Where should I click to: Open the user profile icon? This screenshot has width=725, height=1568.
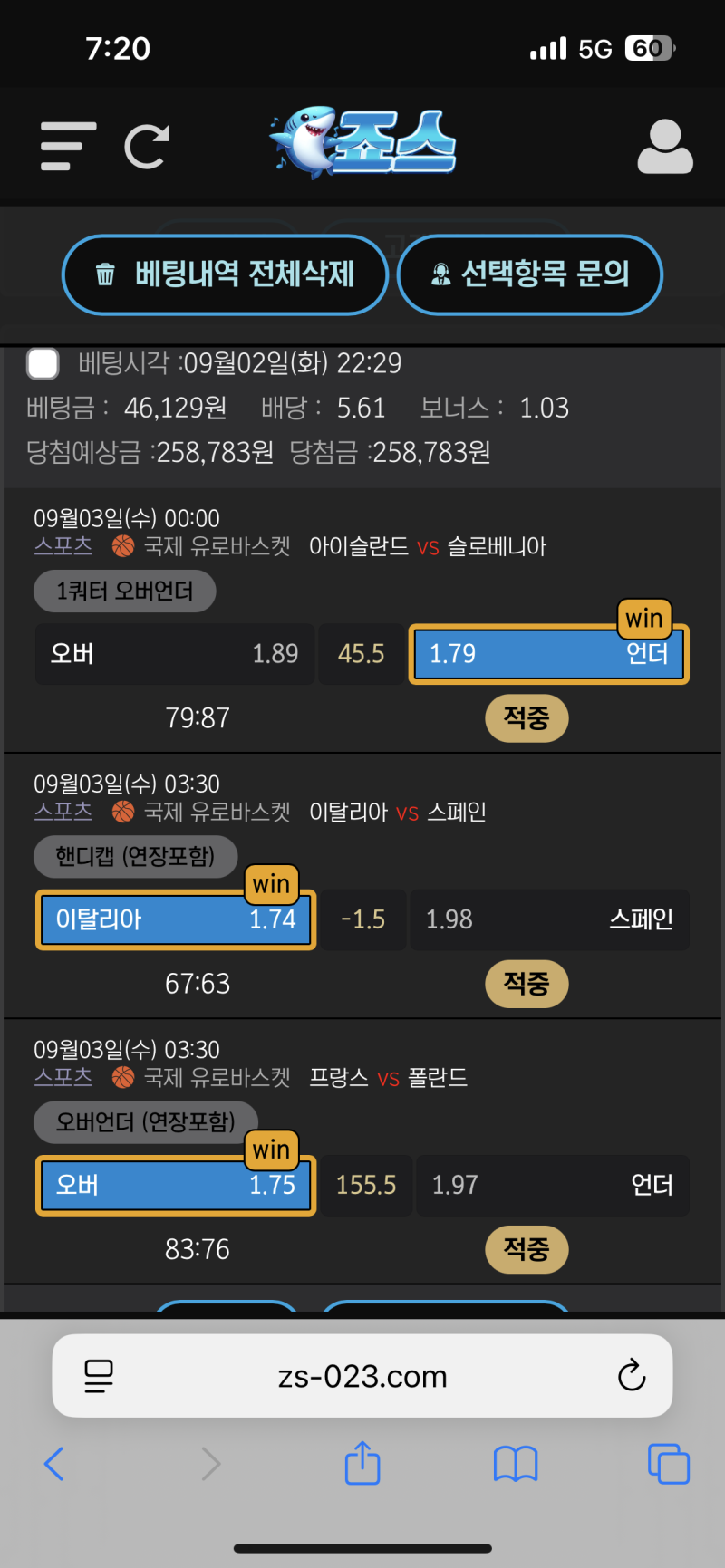[x=665, y=145]
